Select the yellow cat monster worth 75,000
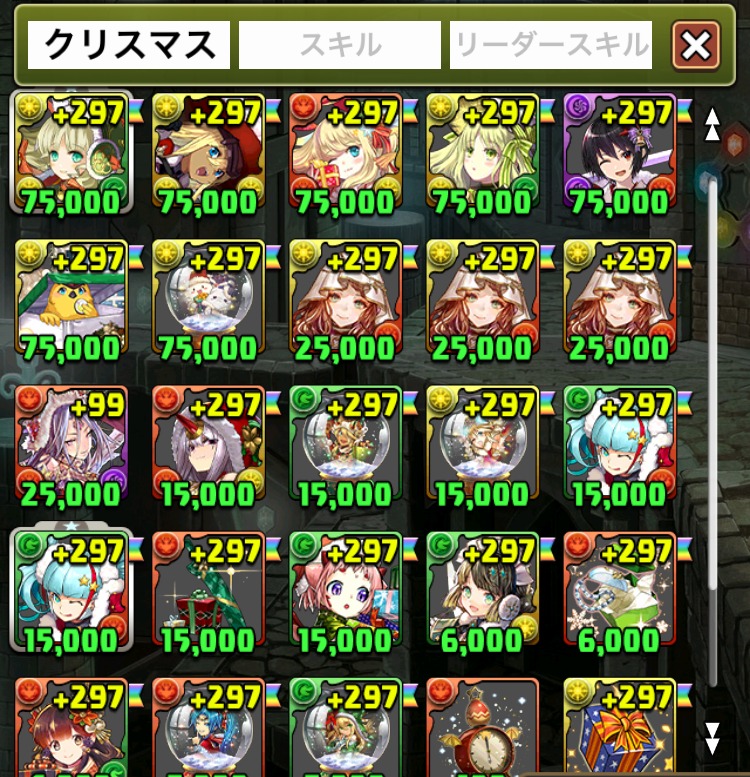 click(71, 300)
